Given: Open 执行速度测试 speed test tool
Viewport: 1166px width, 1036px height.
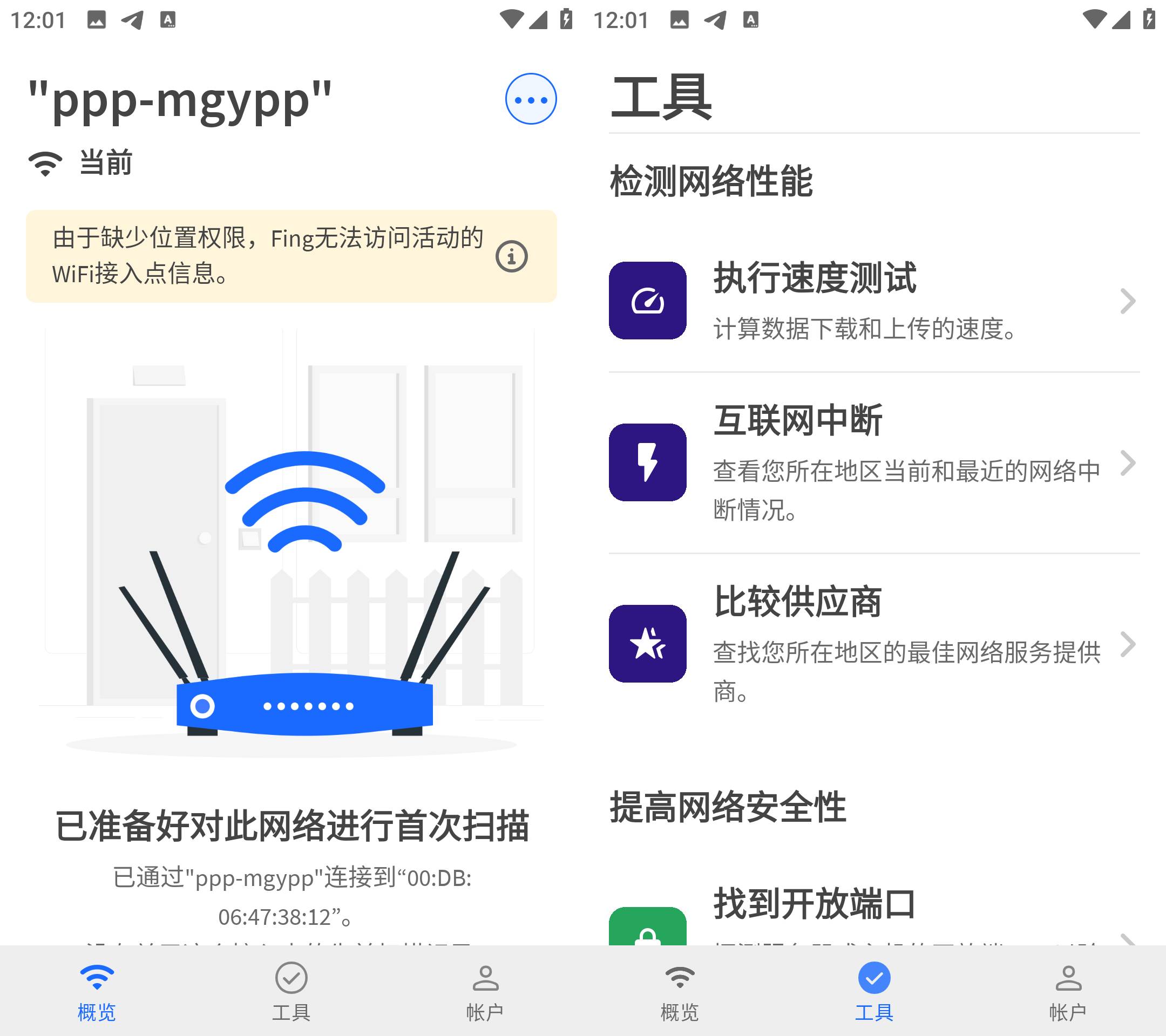Looking at the screenshot, I should point(873,301).
